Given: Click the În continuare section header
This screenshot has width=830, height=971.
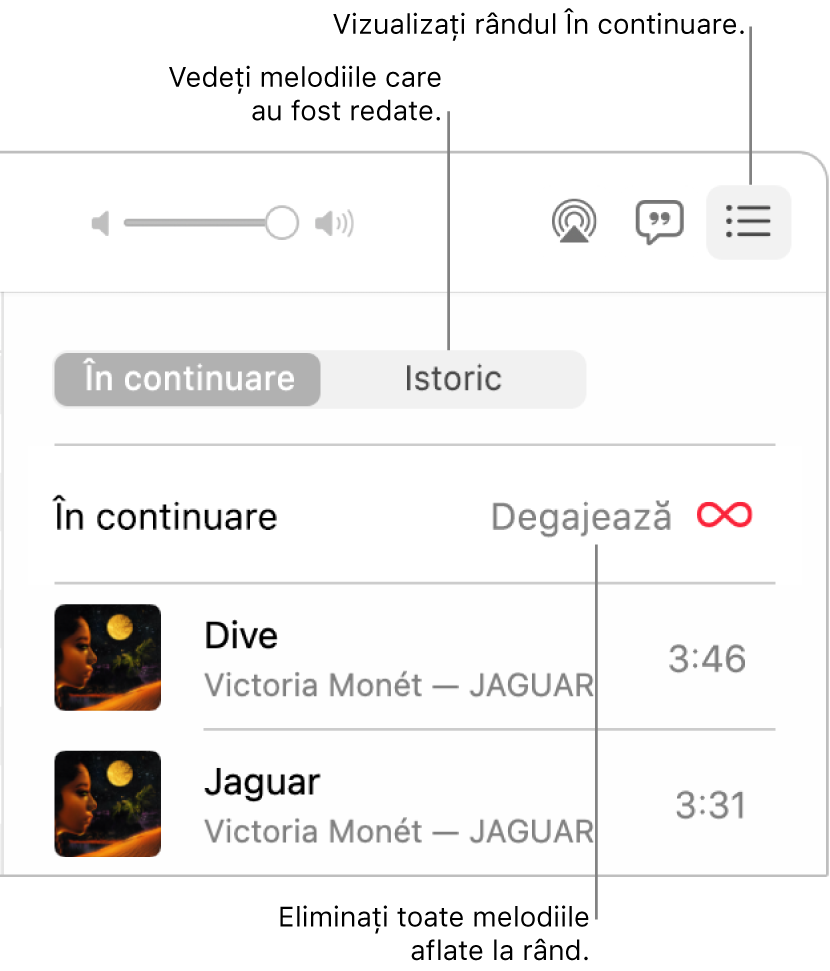Looking at the screenshot, I should tap(164, 516).
